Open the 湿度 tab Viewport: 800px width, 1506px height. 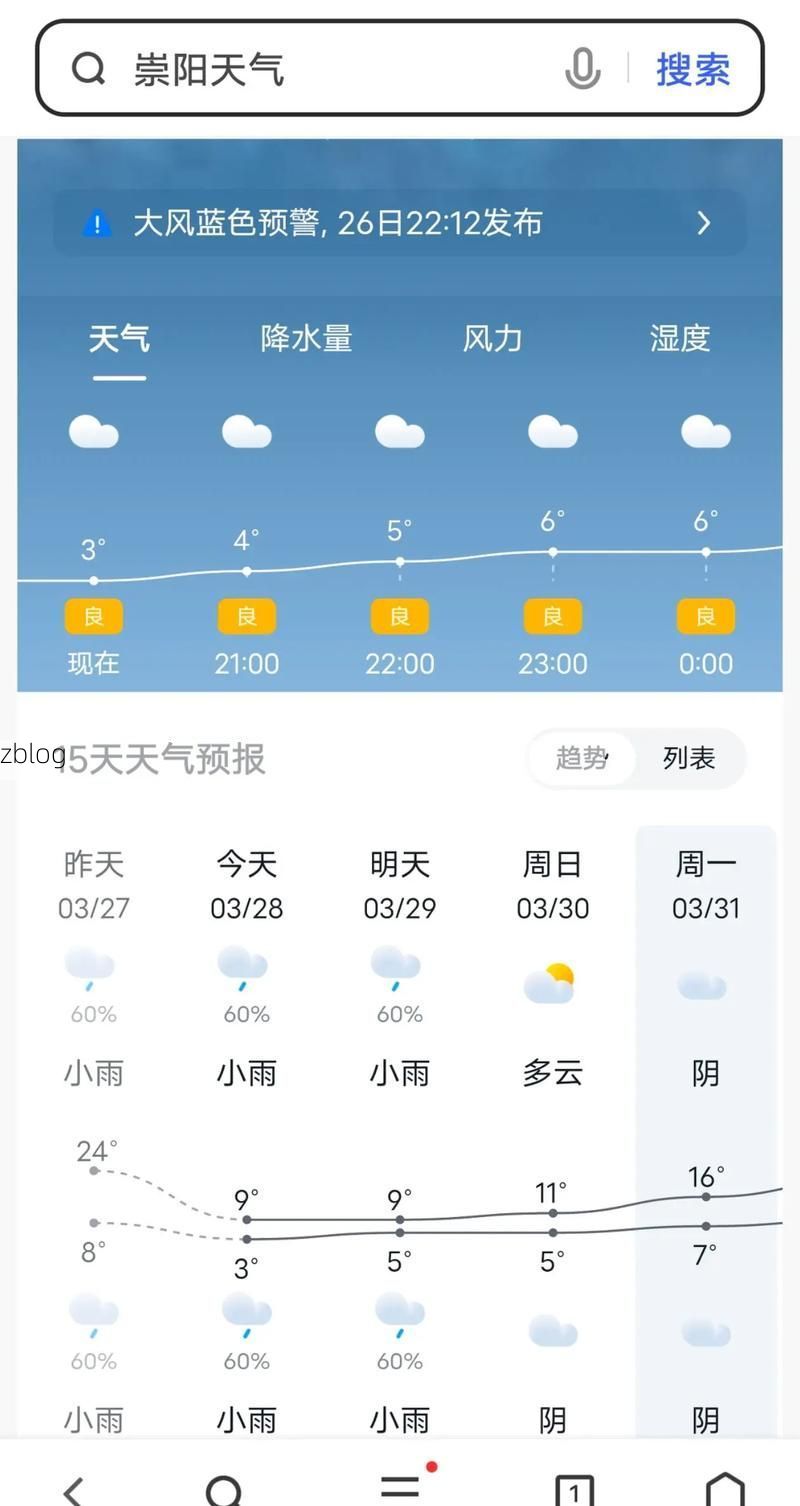679,338
